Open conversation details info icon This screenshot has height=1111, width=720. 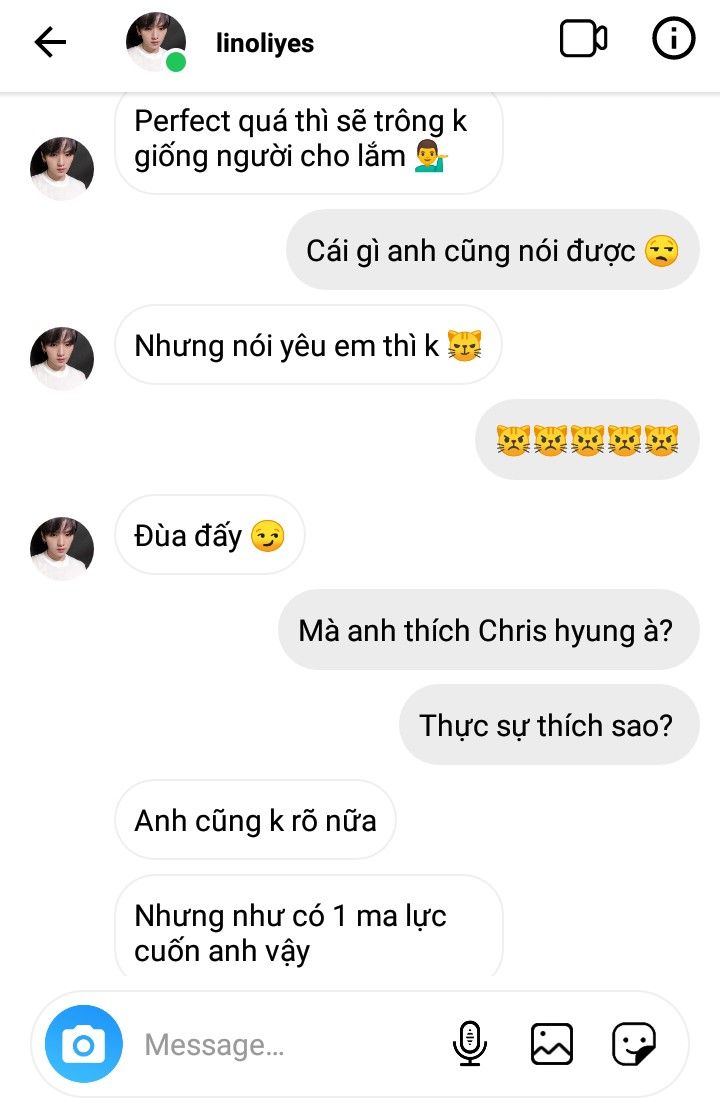673,40
